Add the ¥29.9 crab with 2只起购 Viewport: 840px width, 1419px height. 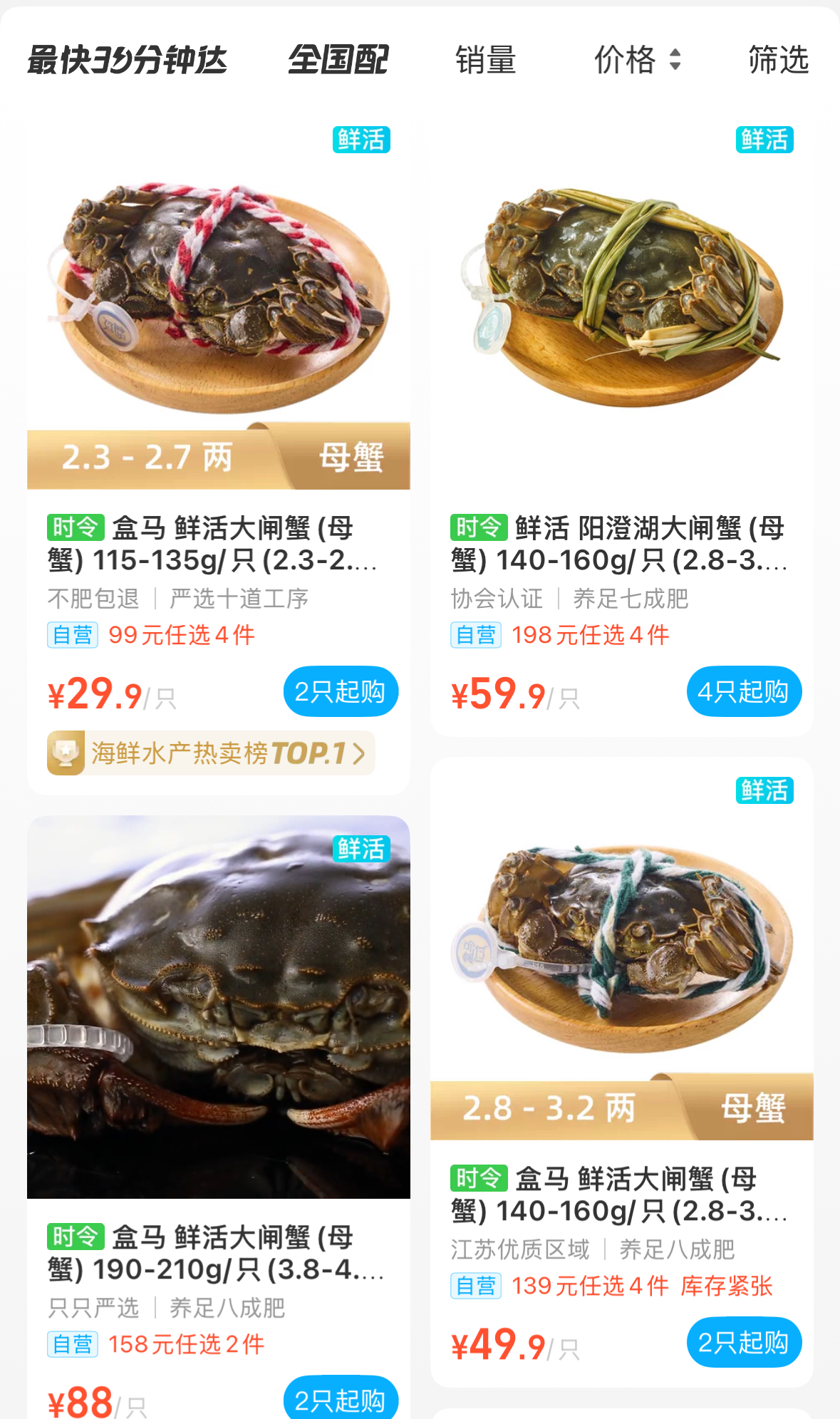(x=341, y=691)
